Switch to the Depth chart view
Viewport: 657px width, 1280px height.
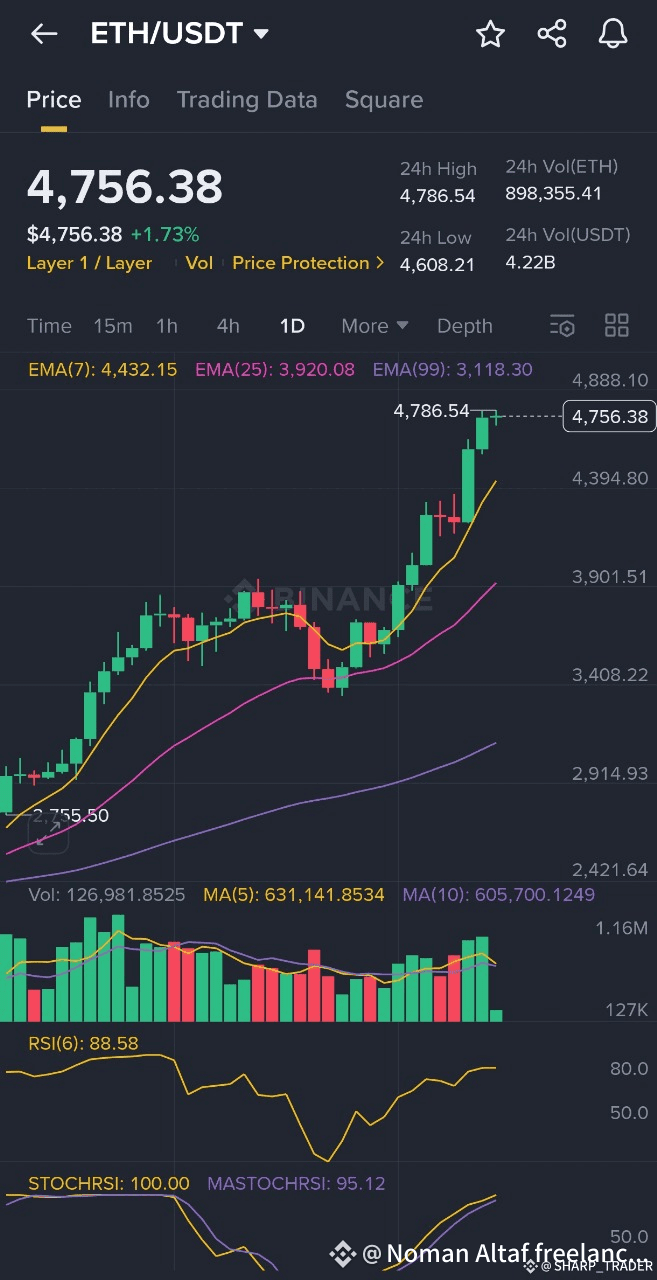pyautogui.click(x=465, y=326)
